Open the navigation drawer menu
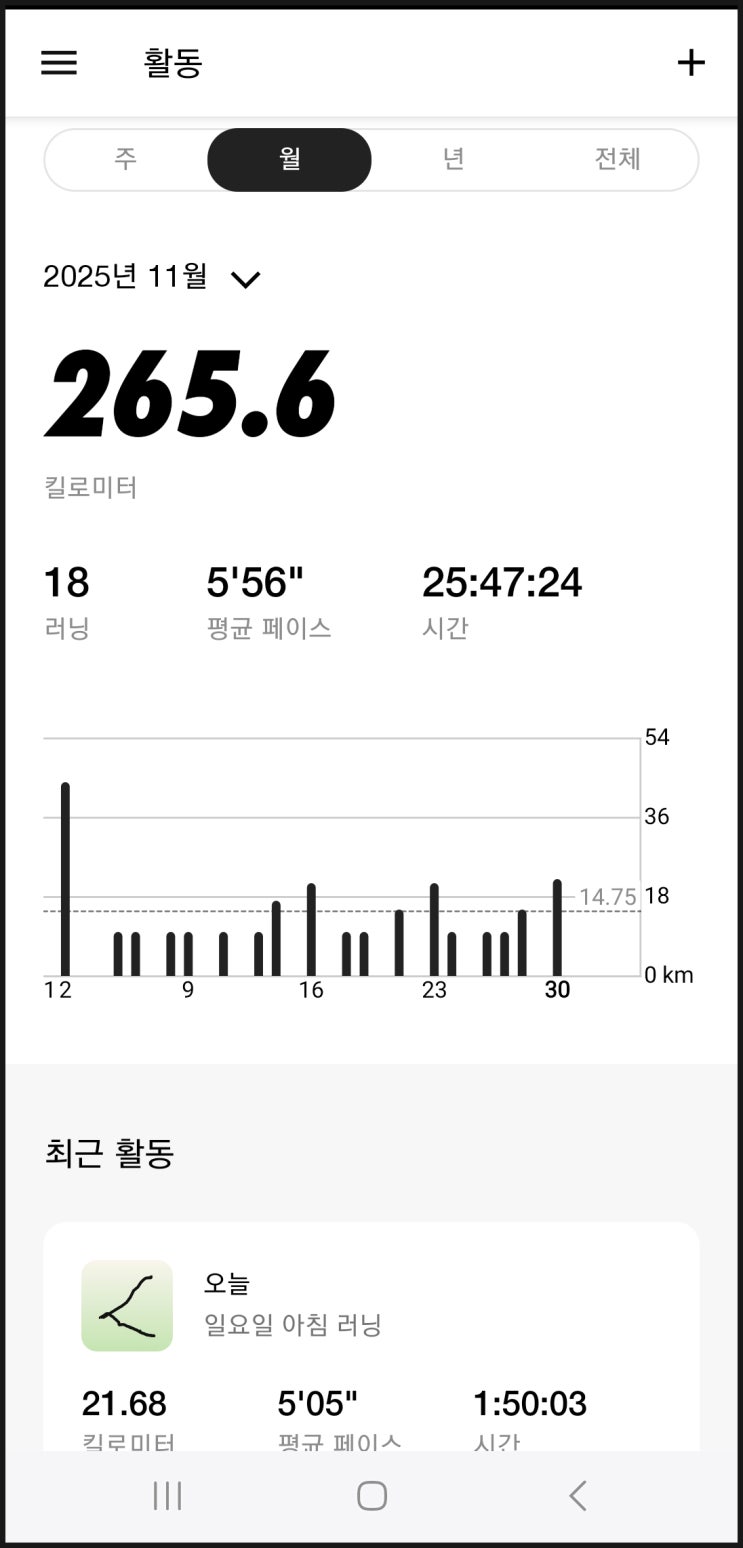 point(59,63)
